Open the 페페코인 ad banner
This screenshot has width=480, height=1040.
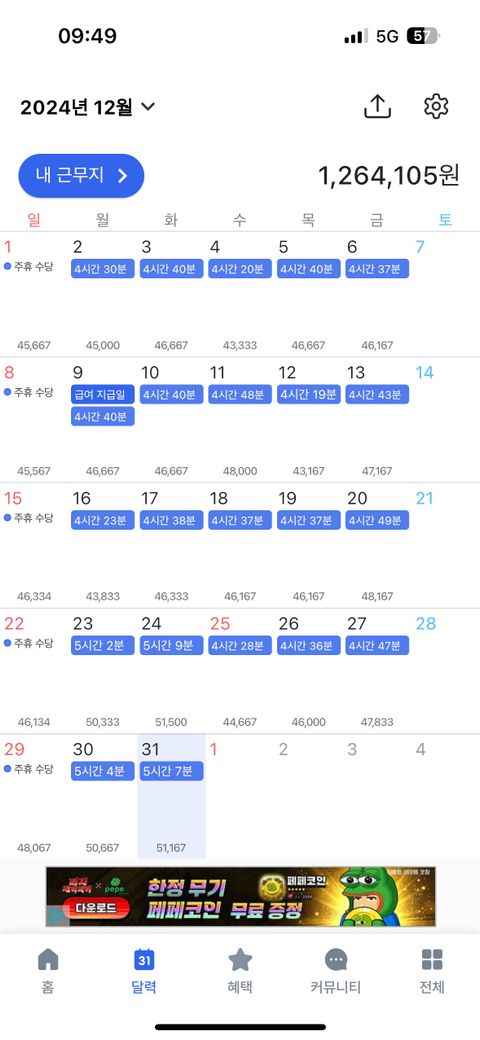(x=241, y=897)
